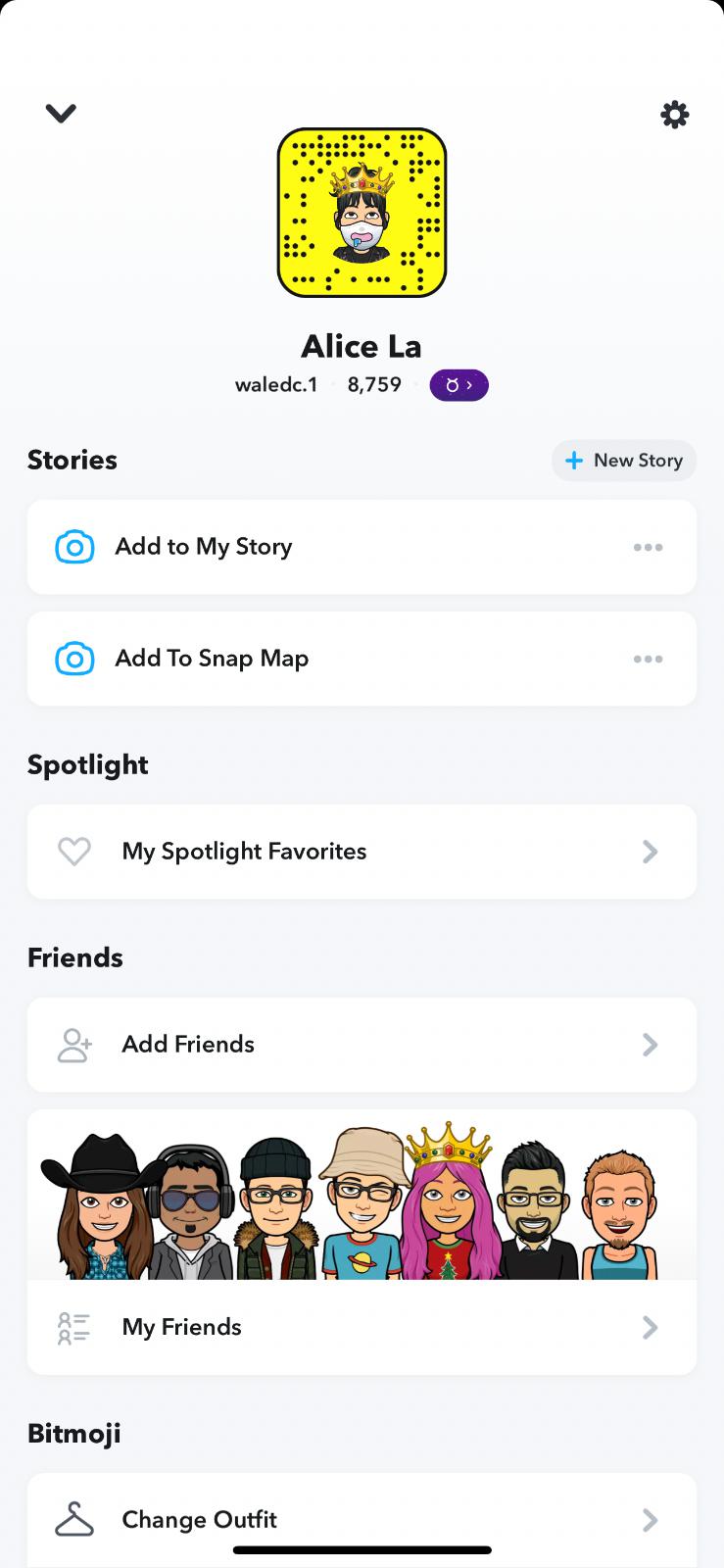Screen dimensions: 724x1568
Task: Open Add Friends
Action: (x=362, y=1045)
